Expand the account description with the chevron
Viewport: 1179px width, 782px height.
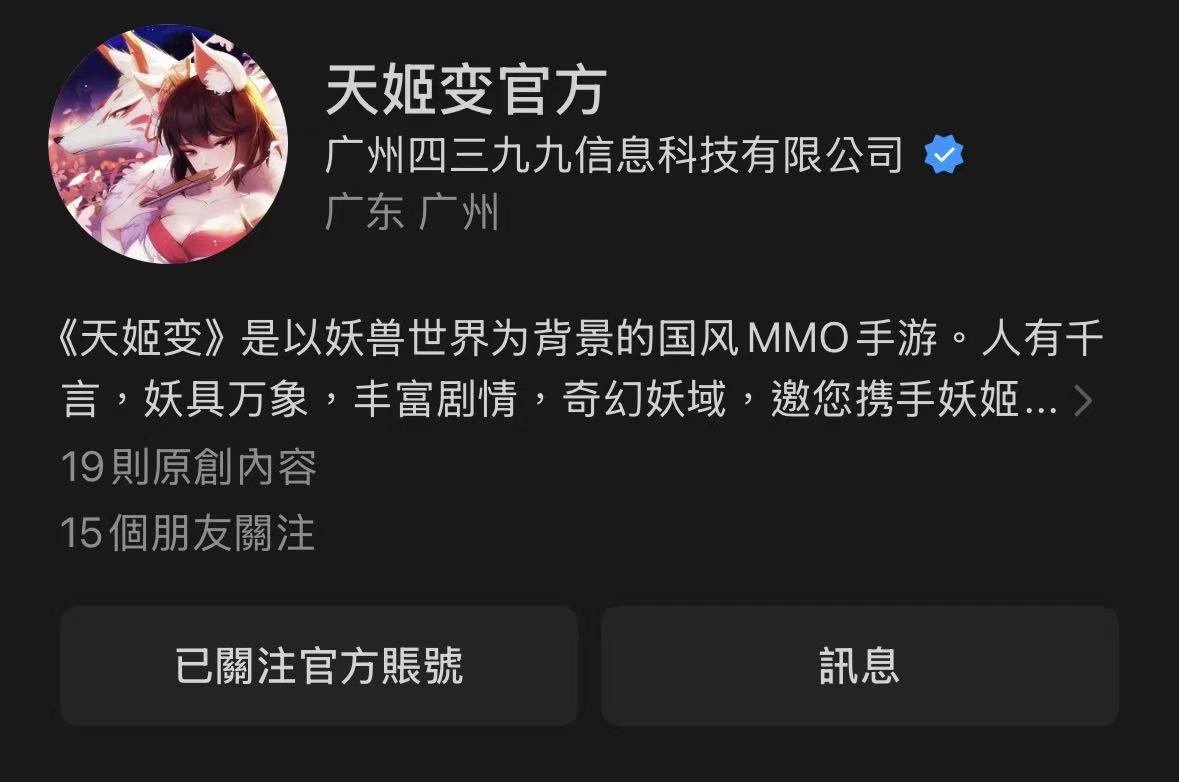click(1082, 402)
